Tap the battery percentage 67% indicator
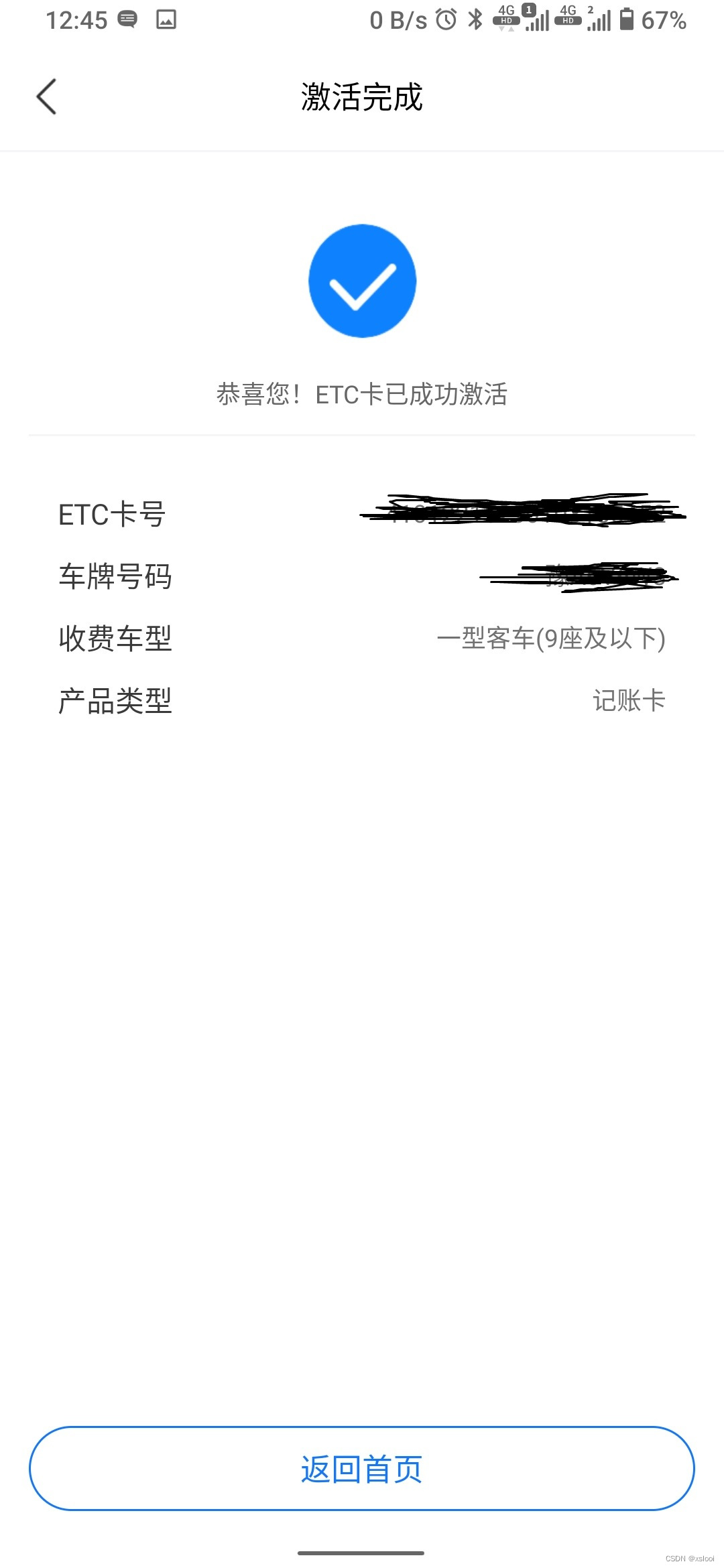Image resolution: width=724 pixels, height=1568 pixels. 662,20
